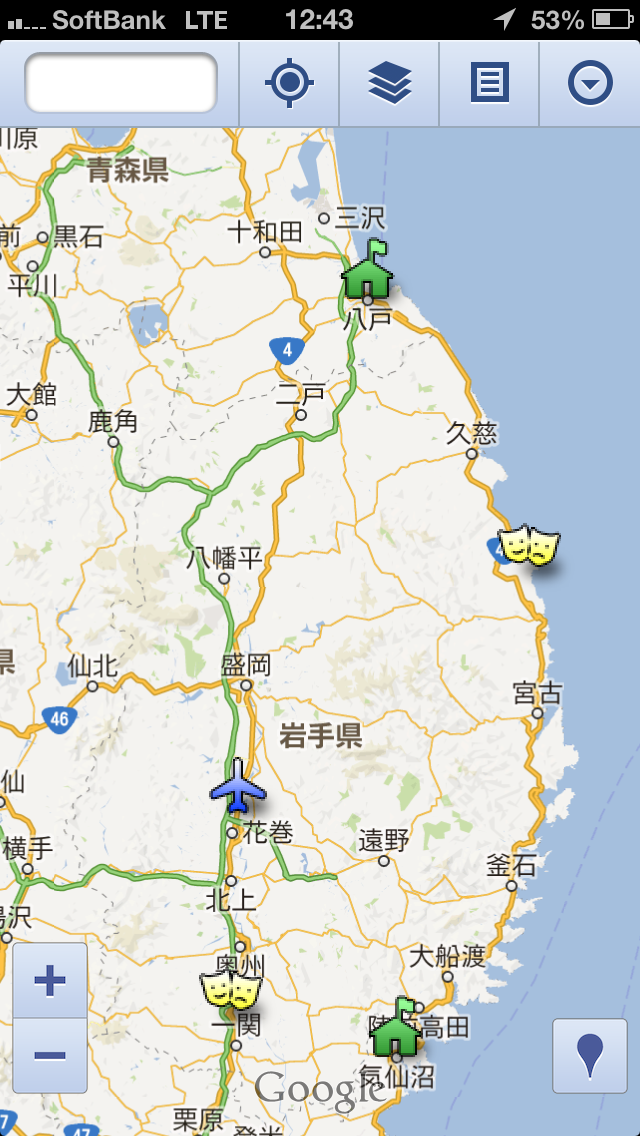
Task: Select the airplane marker near 花巻
Action: click(x=238, y=786)
